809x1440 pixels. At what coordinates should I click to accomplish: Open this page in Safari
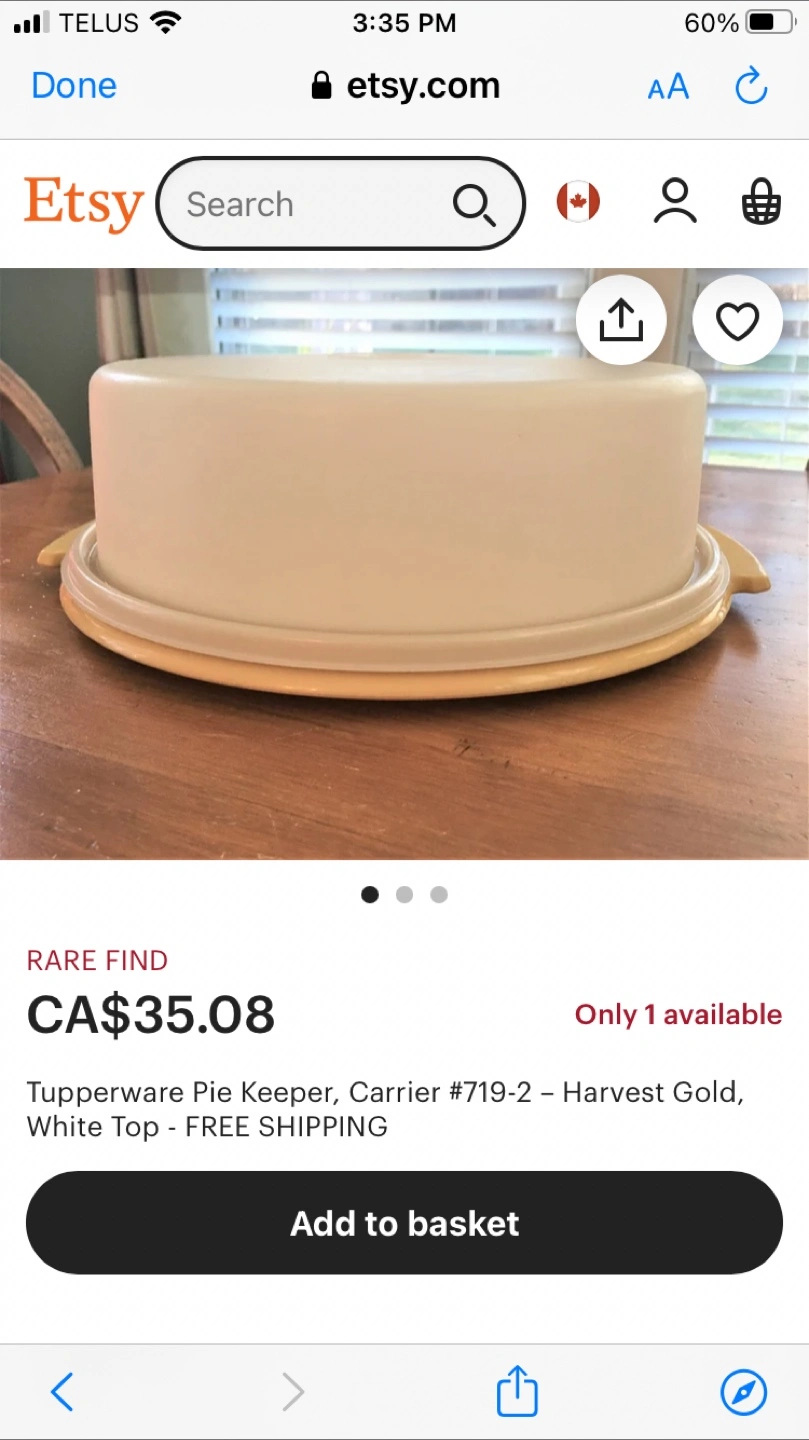pyautogui.click(x=744, y=1391)
